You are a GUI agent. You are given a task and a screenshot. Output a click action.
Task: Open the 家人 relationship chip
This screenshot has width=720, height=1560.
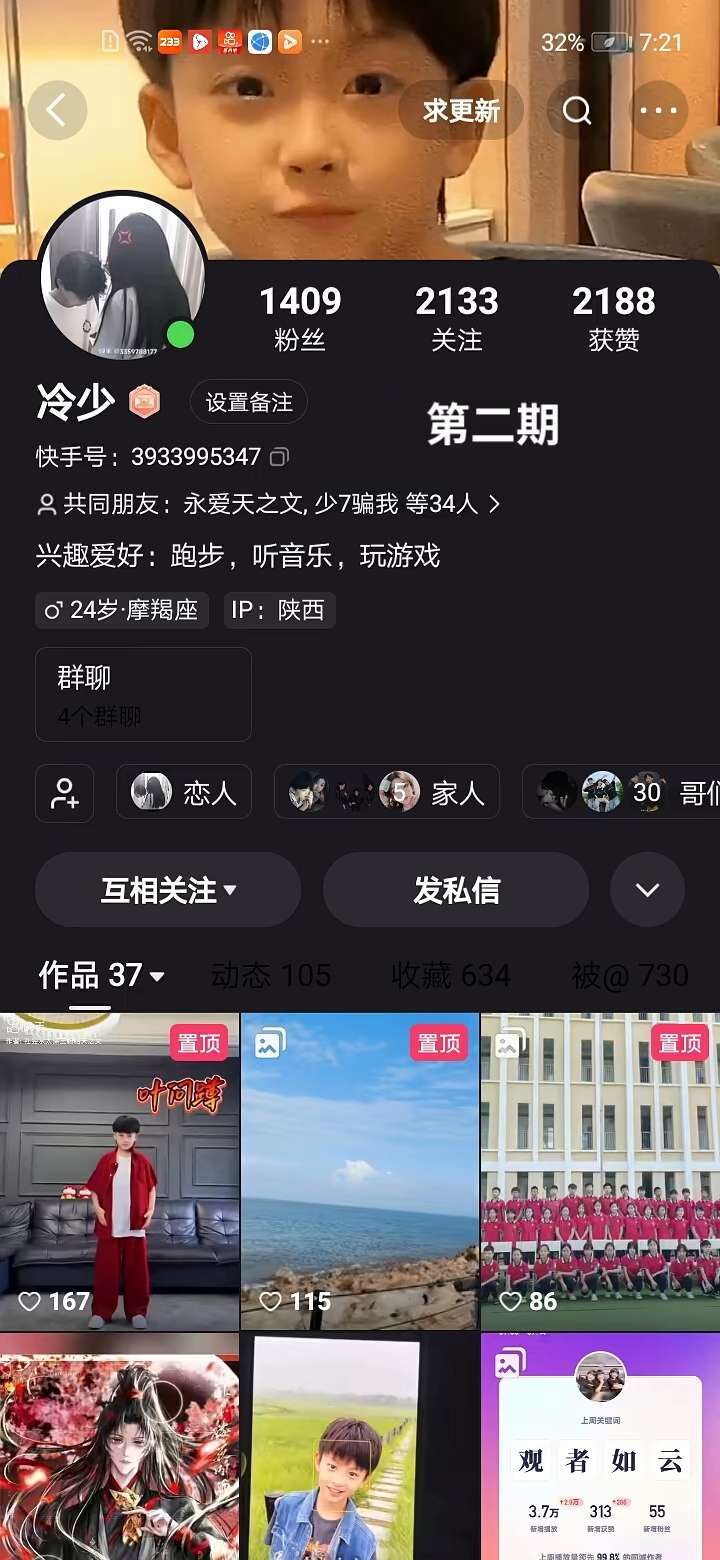(x=386, y=793)
